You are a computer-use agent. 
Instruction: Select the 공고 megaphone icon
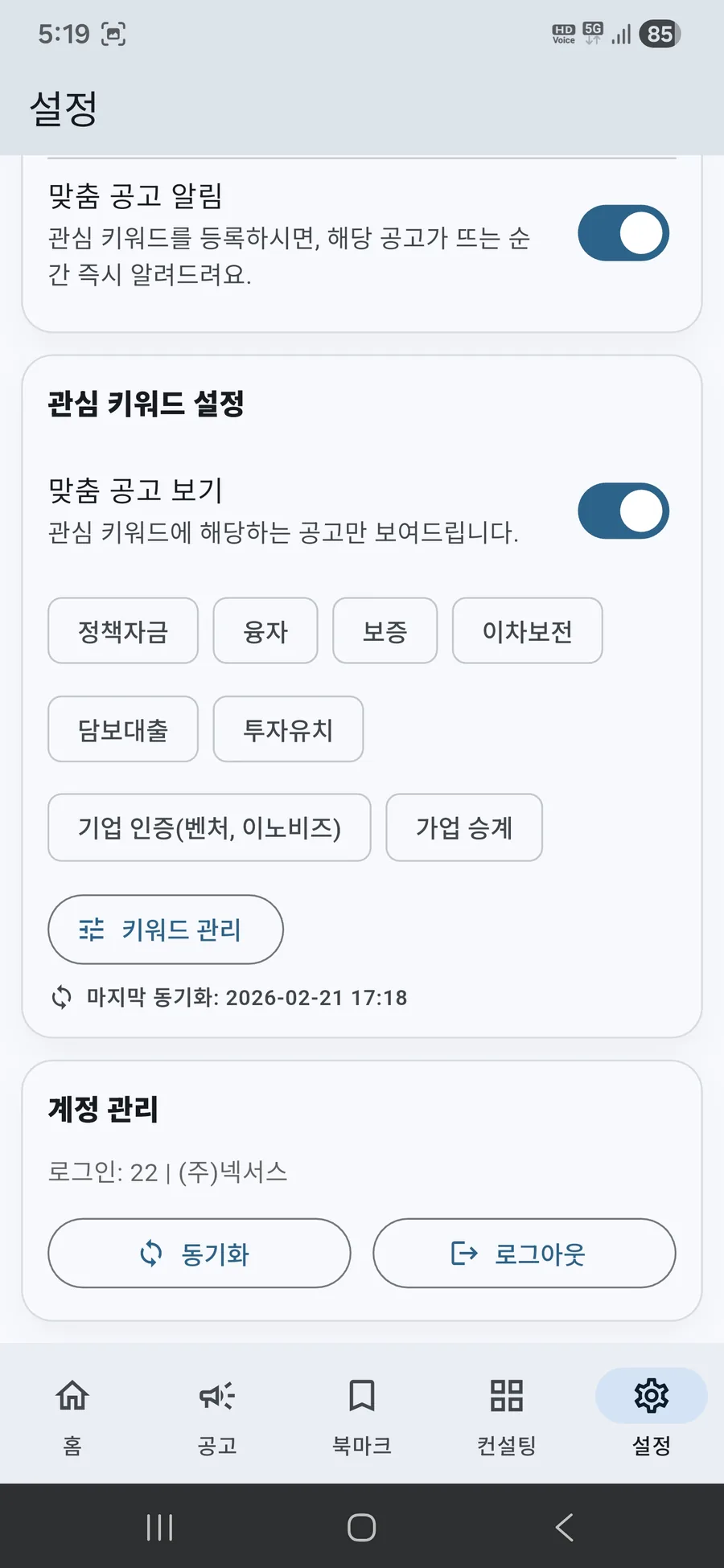pyautogui.click(x=216, y=1396)
